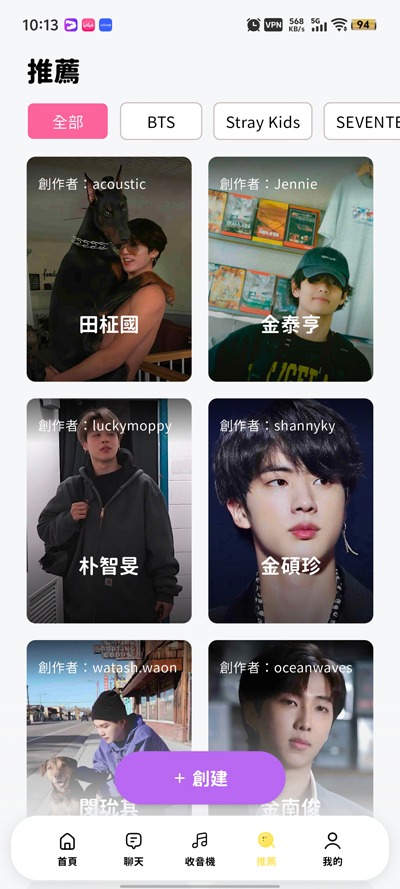Open the card created by oceanwaves
This screenshot has width=400, height=889.
coord(291,727)
